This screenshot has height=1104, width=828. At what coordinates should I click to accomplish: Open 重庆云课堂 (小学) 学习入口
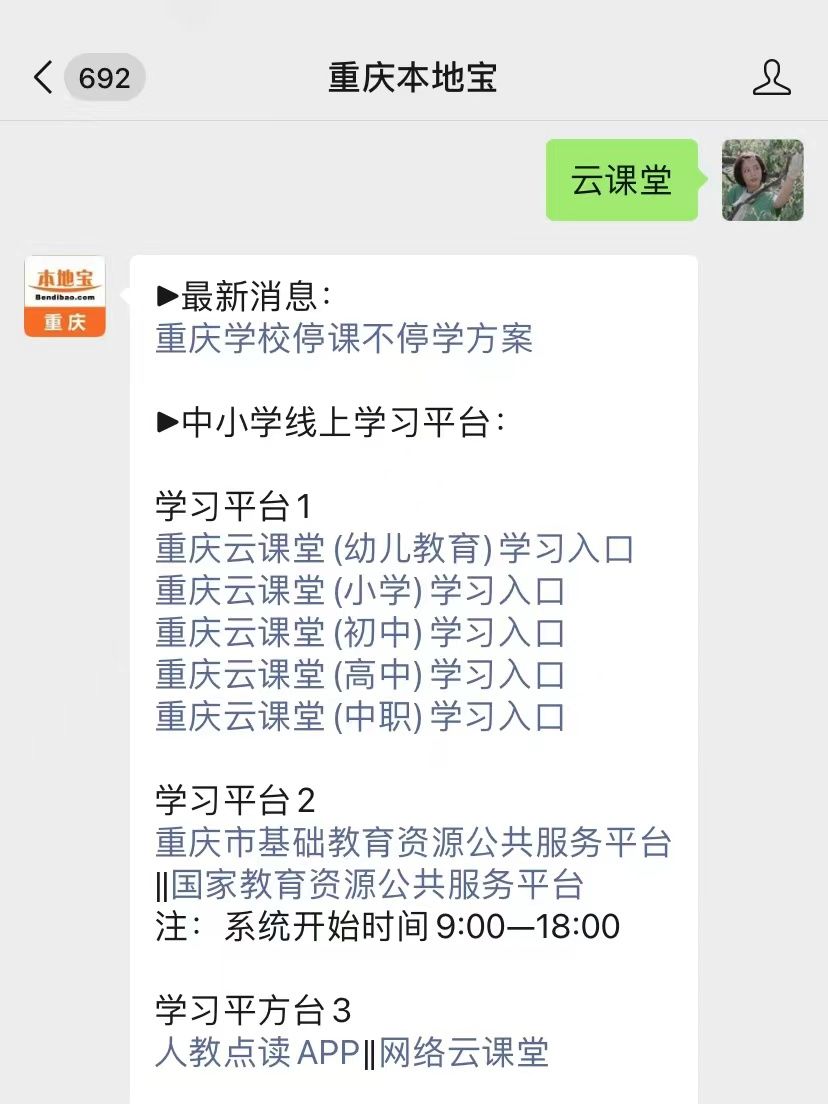[360, 591]
